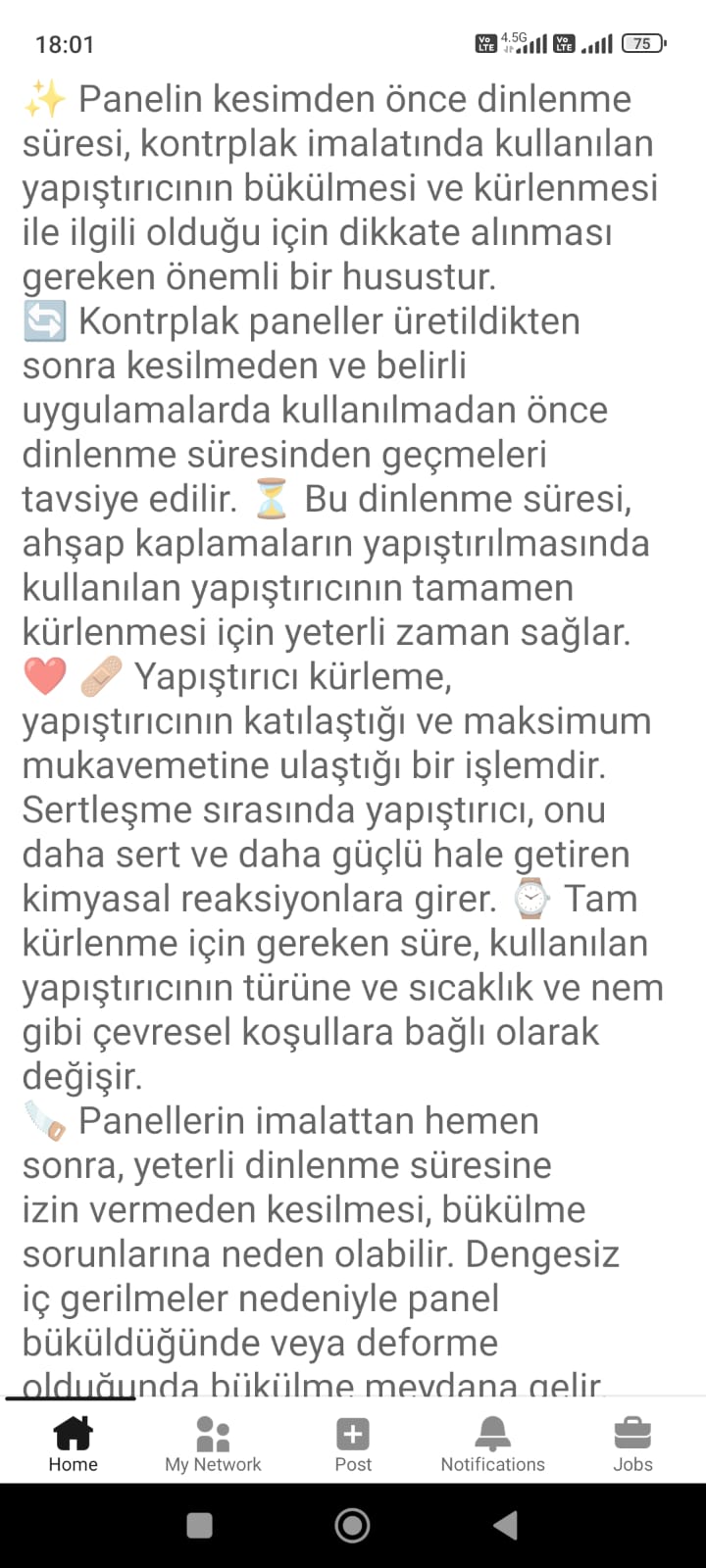Tap the system home circle button
The width and height of the screenshot is (706, 1568).
tap(352, 1525)
